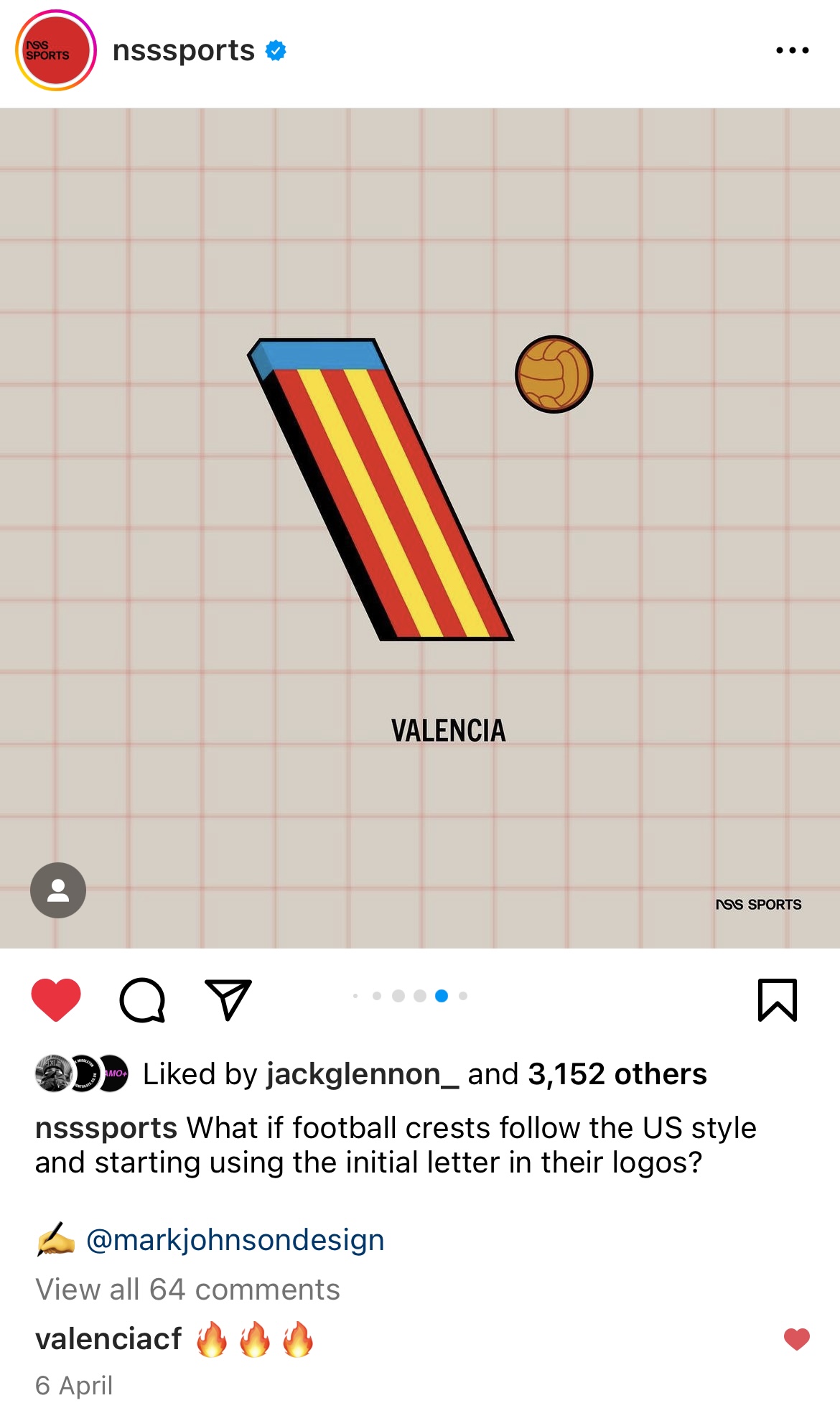Screen dimensions: 840x1426
Task: View all 64 comments
Action: click(187, 1290)
